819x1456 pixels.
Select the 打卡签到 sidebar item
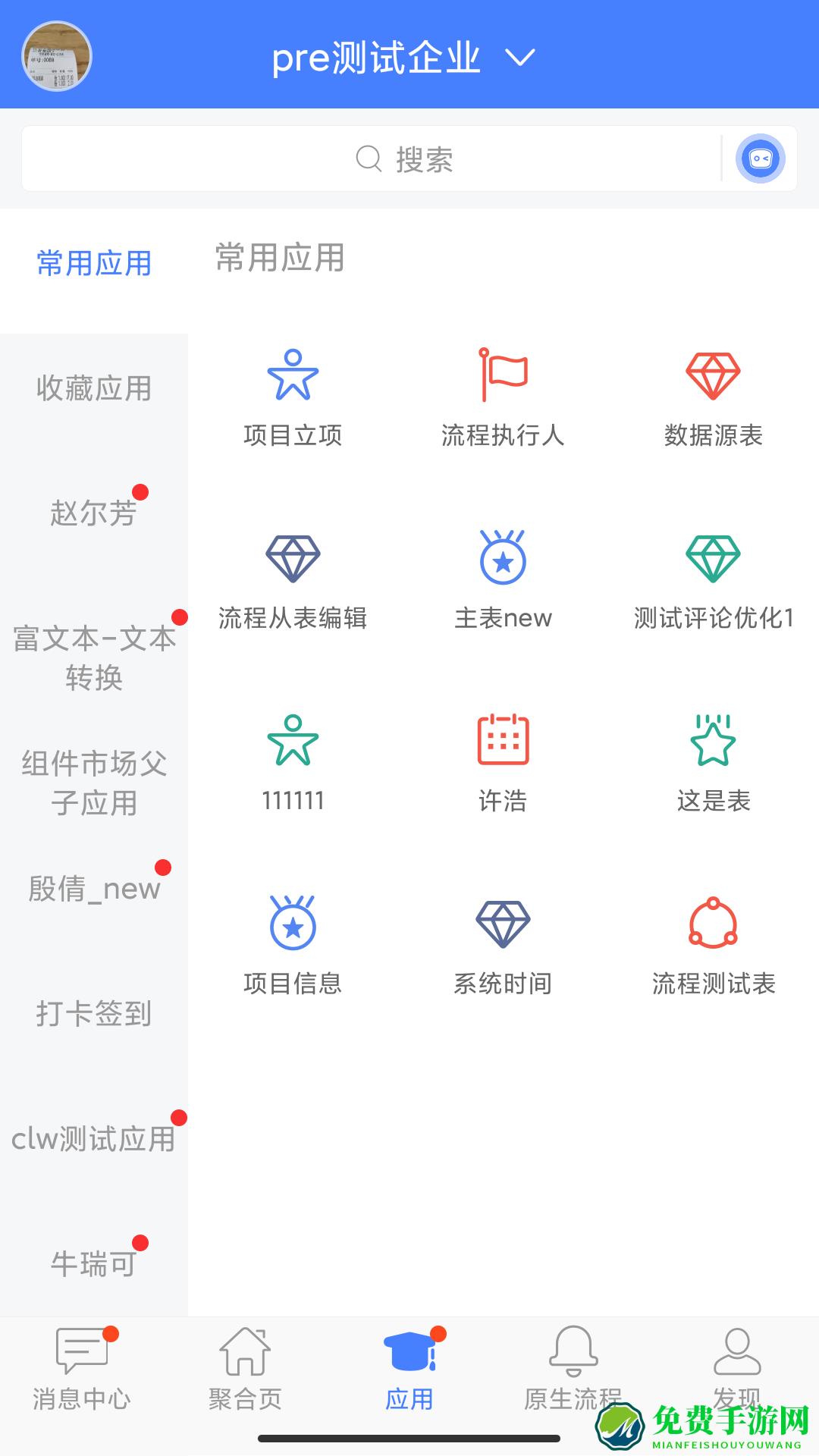click(93, 1011)
